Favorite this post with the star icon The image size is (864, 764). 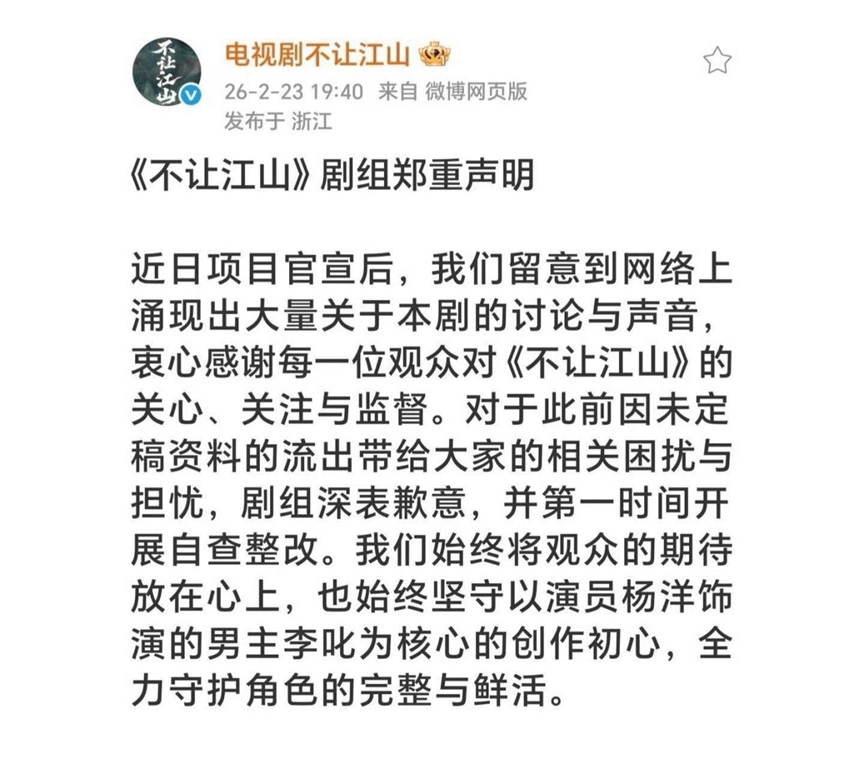click(717, 61)
